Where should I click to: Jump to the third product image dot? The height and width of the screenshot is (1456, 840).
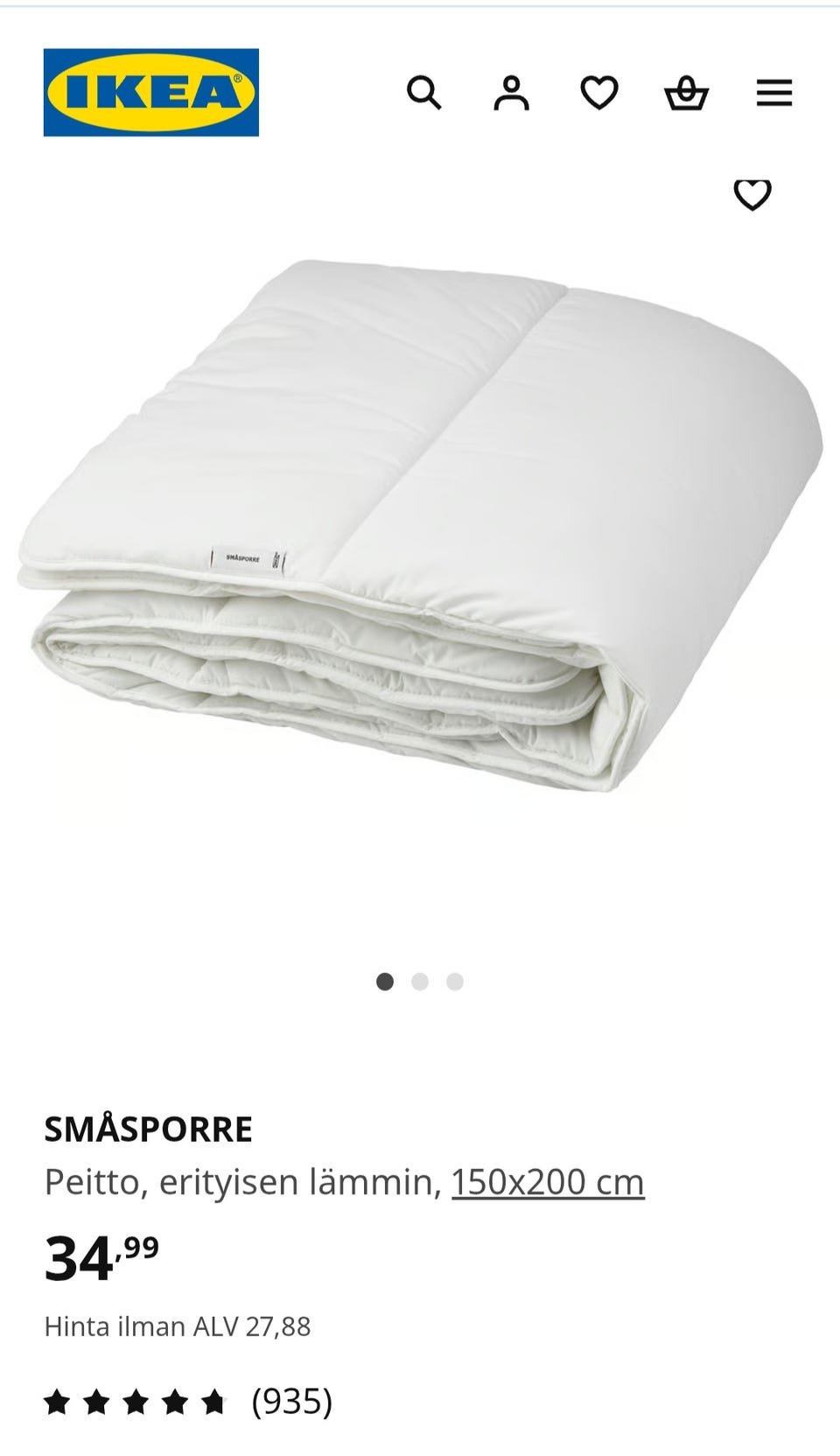[455, 982]
